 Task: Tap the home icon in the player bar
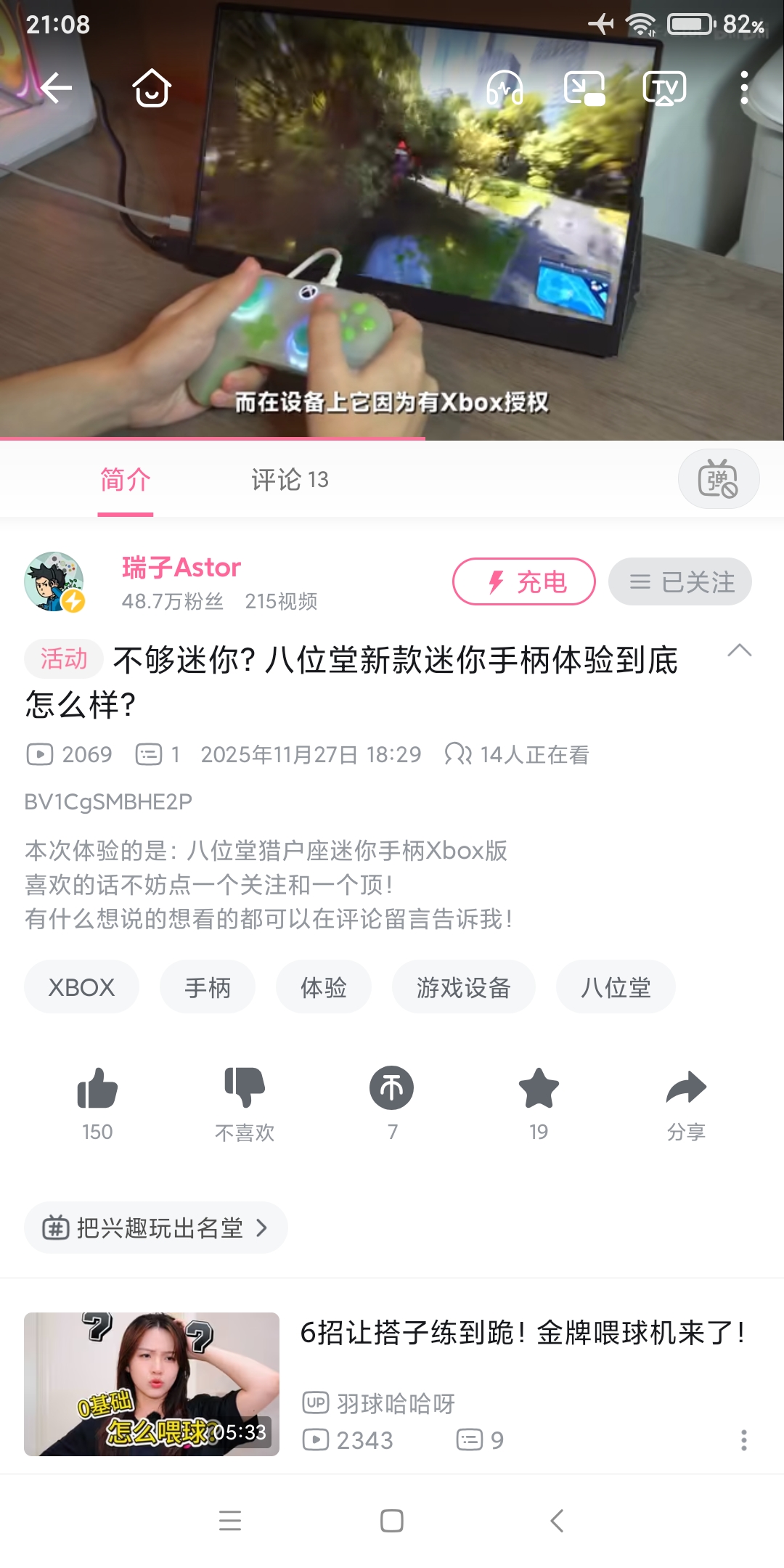(x=152, y=88)
